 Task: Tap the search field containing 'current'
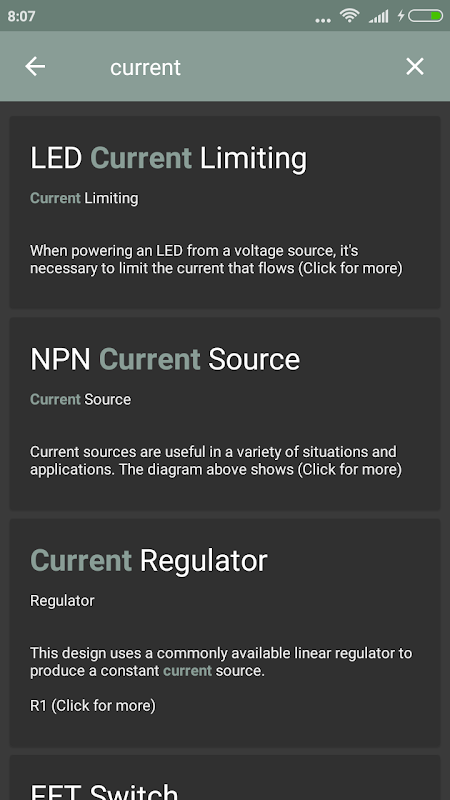coord(224,67)
